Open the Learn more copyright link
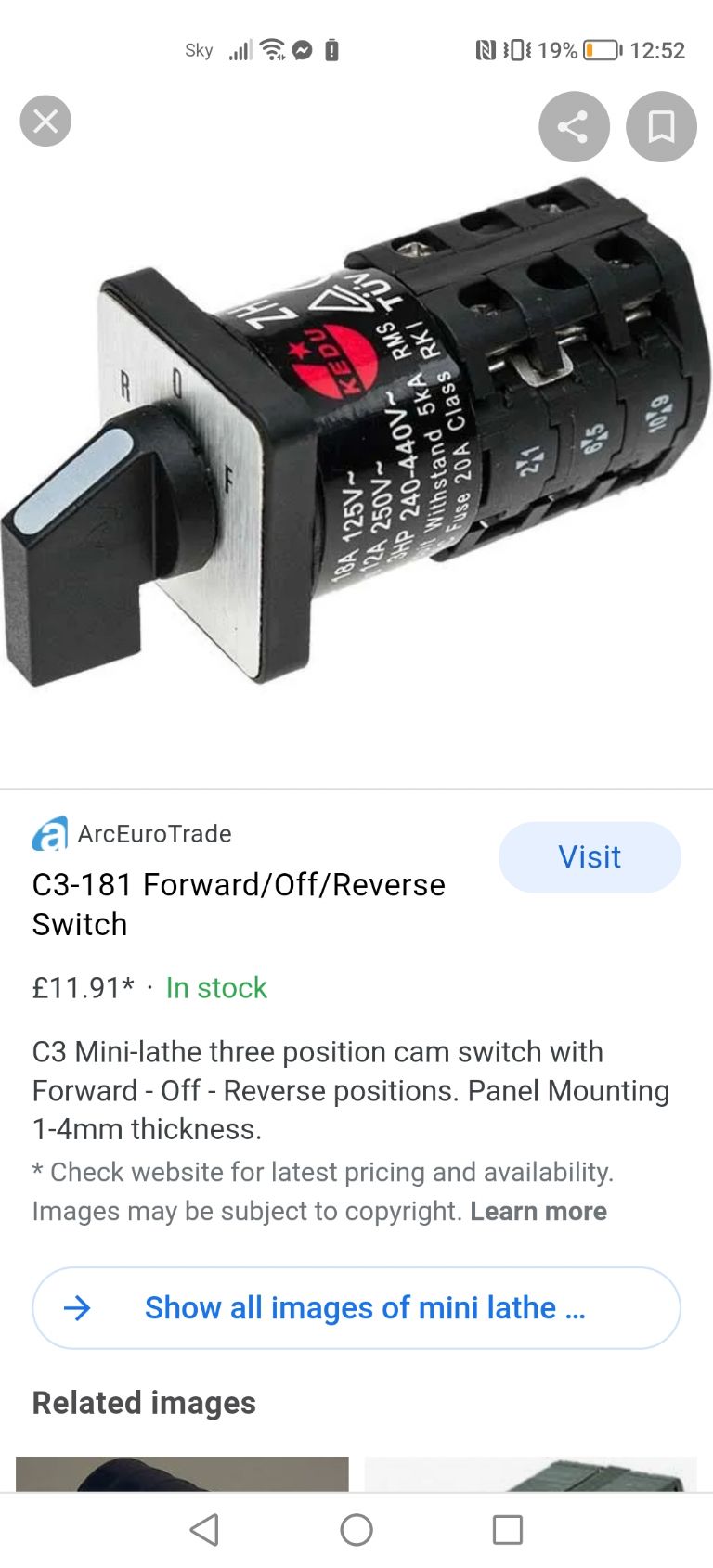The height and width of the screenshot is (1568, 713). (538, 1211)
